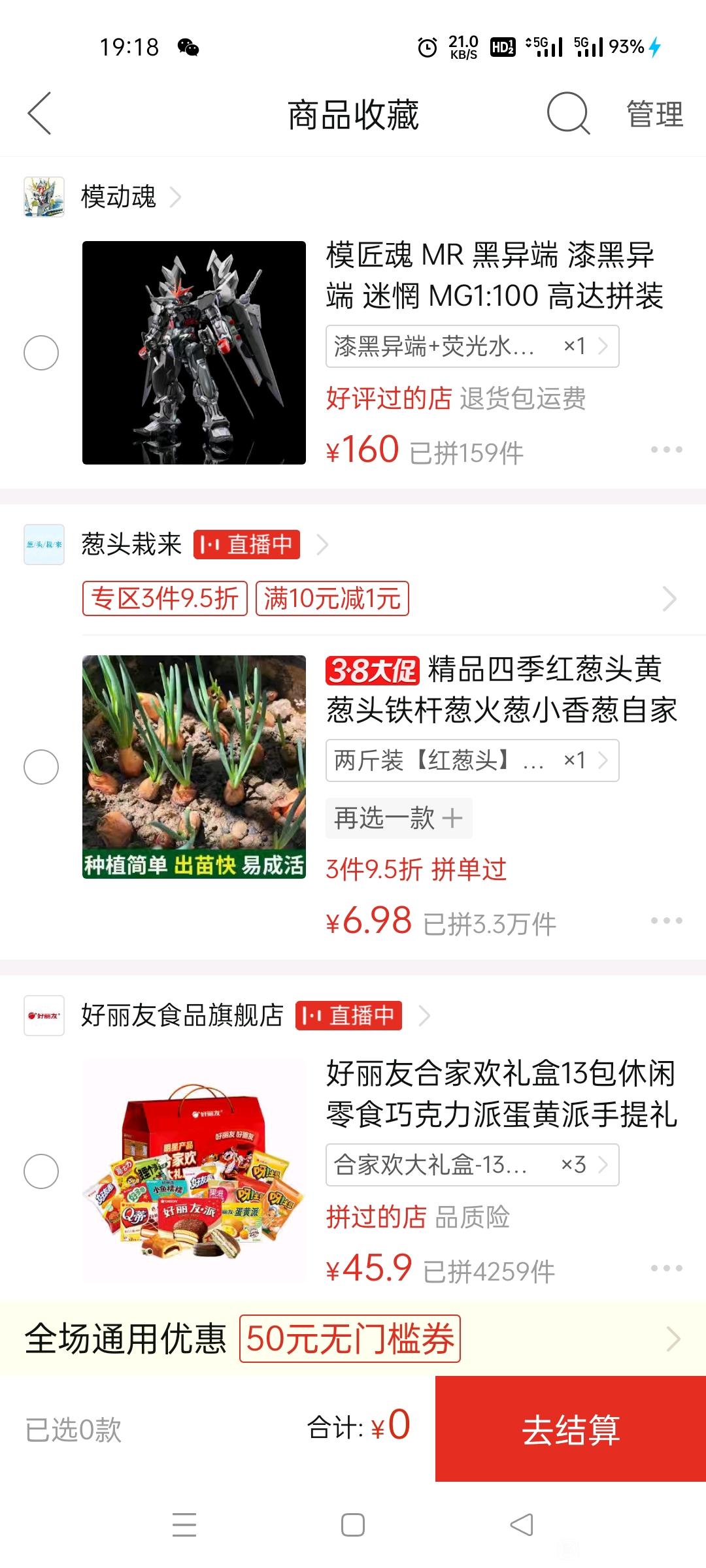The image size is (706, 1568).
Task: Open 葱头栽来 live stream badge
Action: click(x=246, y=544)
